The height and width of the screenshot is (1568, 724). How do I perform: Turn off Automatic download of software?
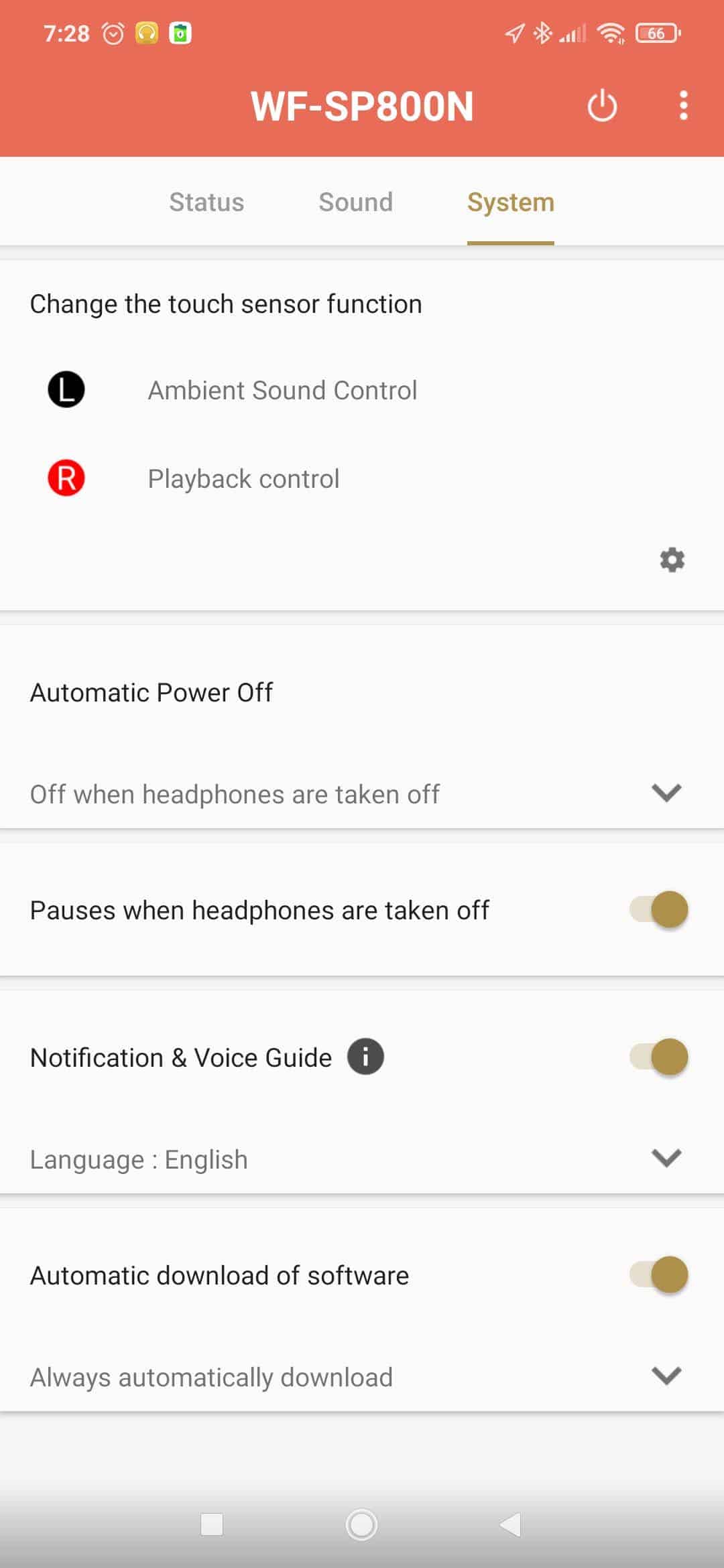[x=659, y=1274]
